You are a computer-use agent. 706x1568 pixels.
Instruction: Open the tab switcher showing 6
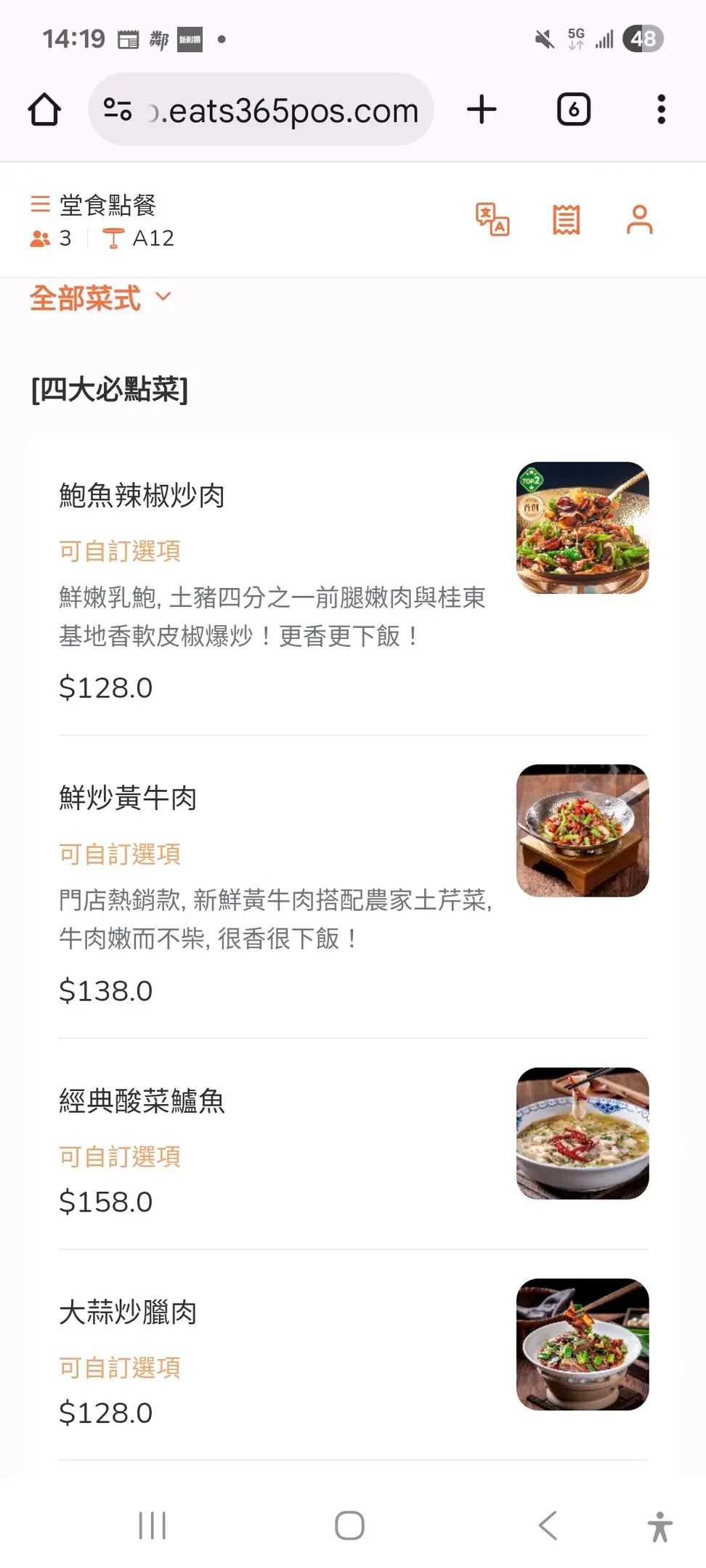click(x=574, y=110)
